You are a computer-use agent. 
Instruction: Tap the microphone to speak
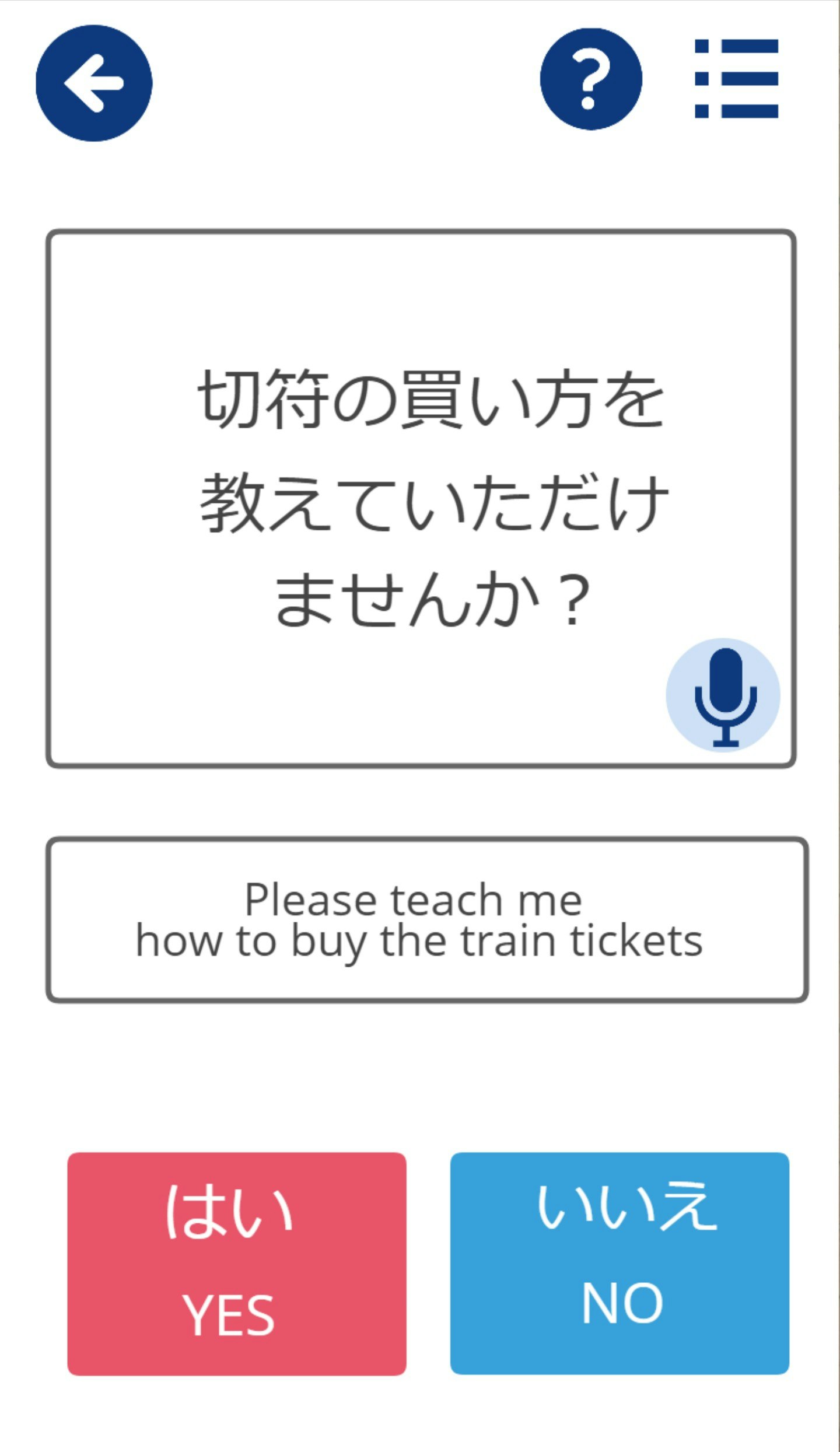click(723, 695)
